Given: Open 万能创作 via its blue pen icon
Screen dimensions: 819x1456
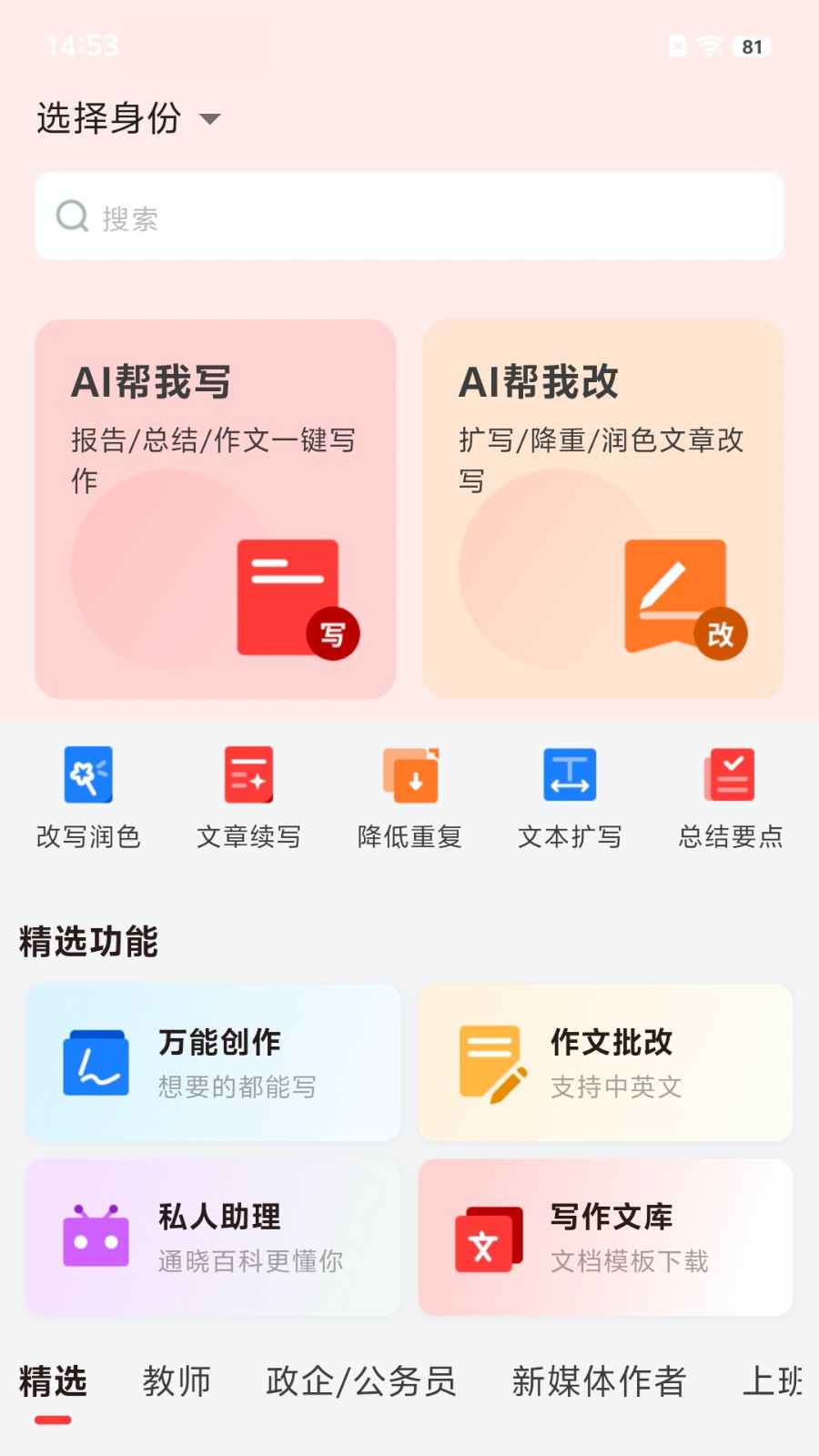Looking at the screenshot, I should [96, 1061].
